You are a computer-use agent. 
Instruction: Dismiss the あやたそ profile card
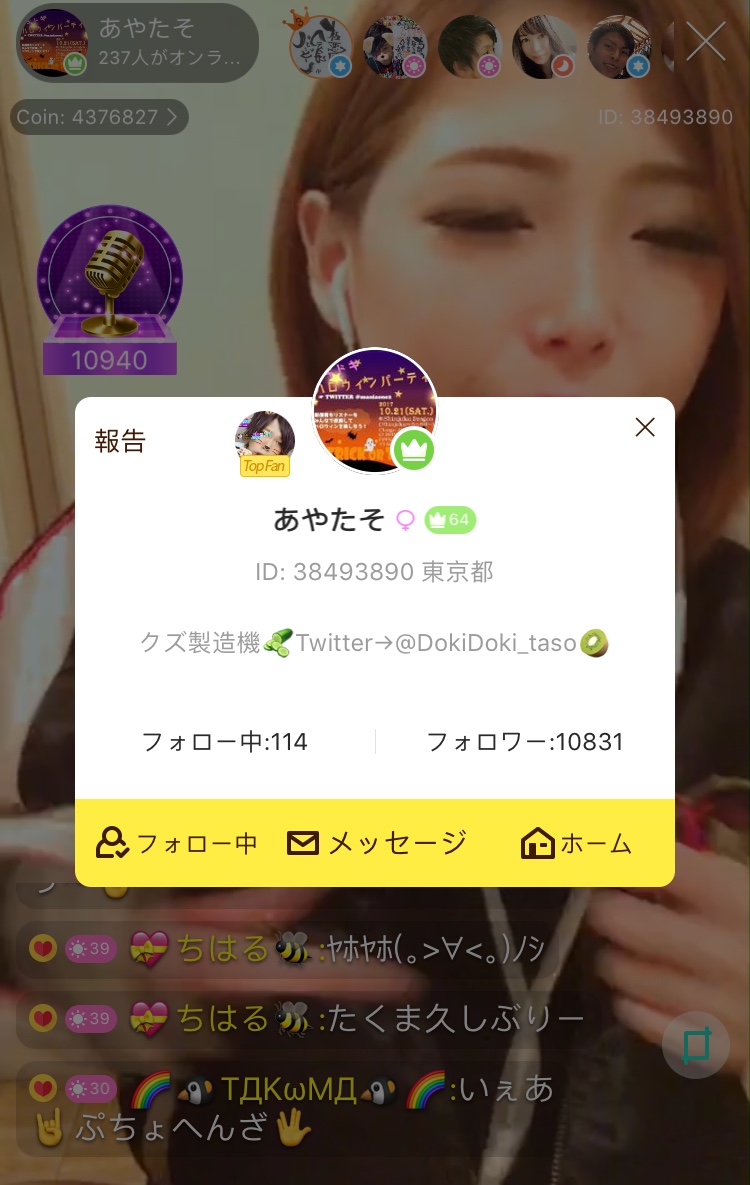[x=645, y=428]
